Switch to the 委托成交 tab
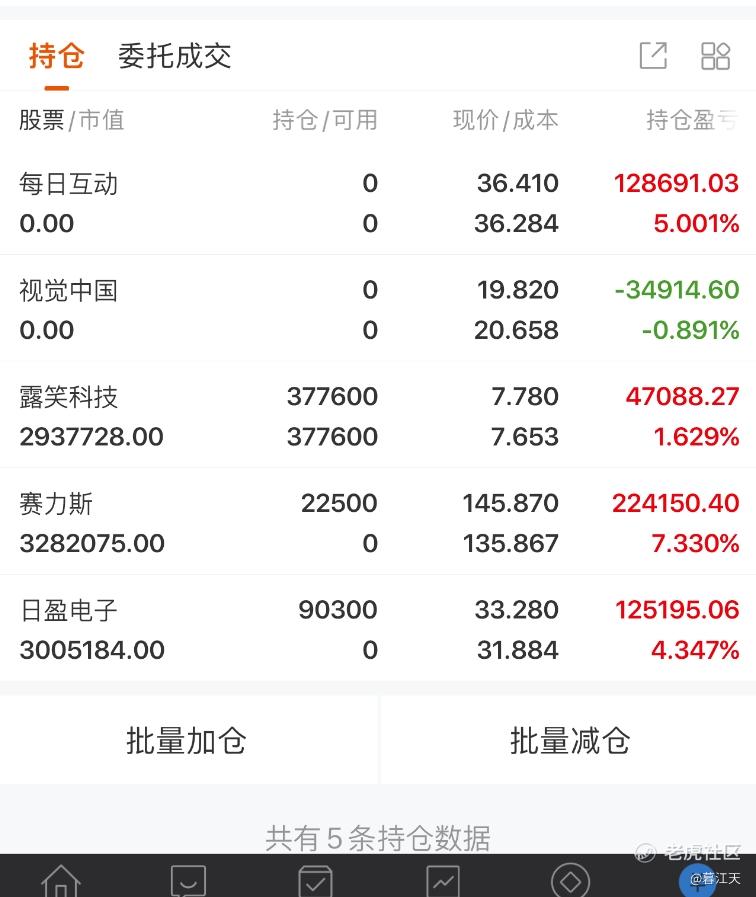Viewport: 756px width, 897px height. coord(175,56)
